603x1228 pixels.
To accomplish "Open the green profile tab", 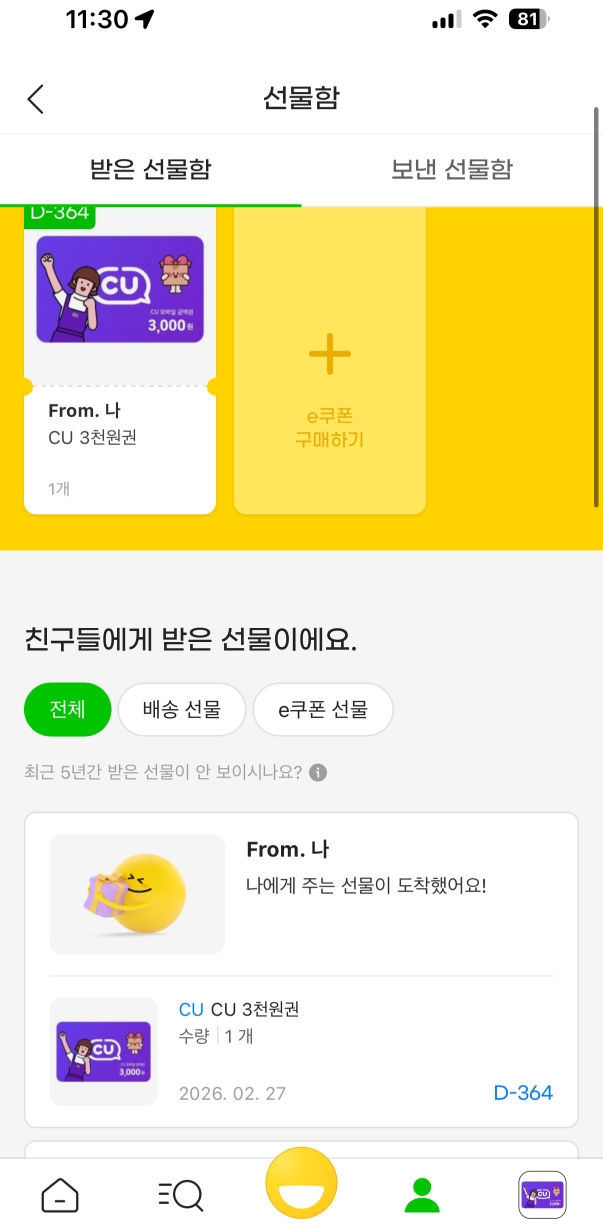I will tap(422, 1194).
